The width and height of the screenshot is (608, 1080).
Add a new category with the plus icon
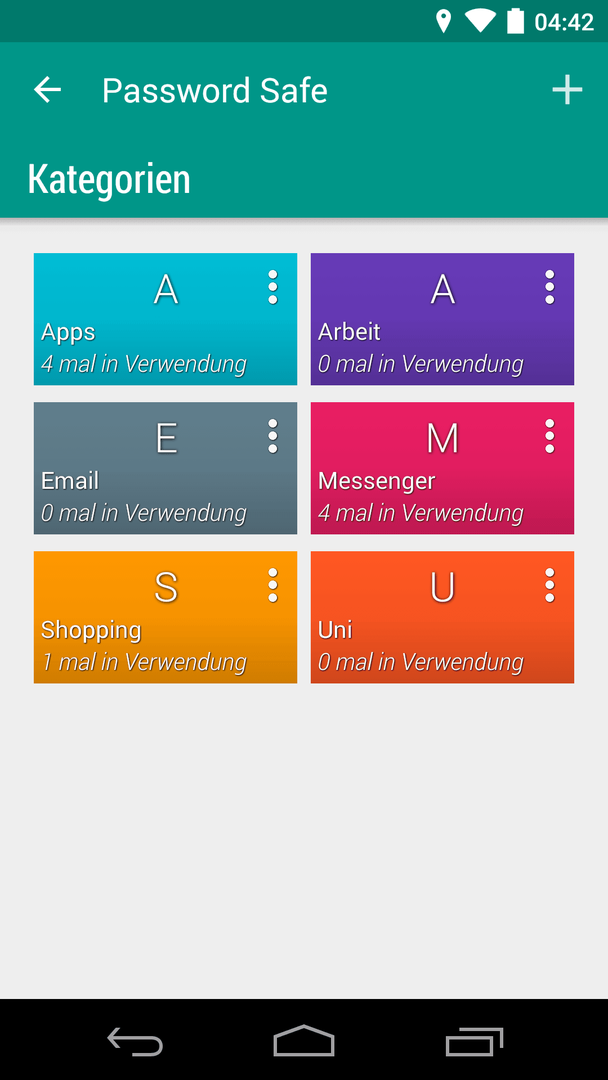click(567, 90)
